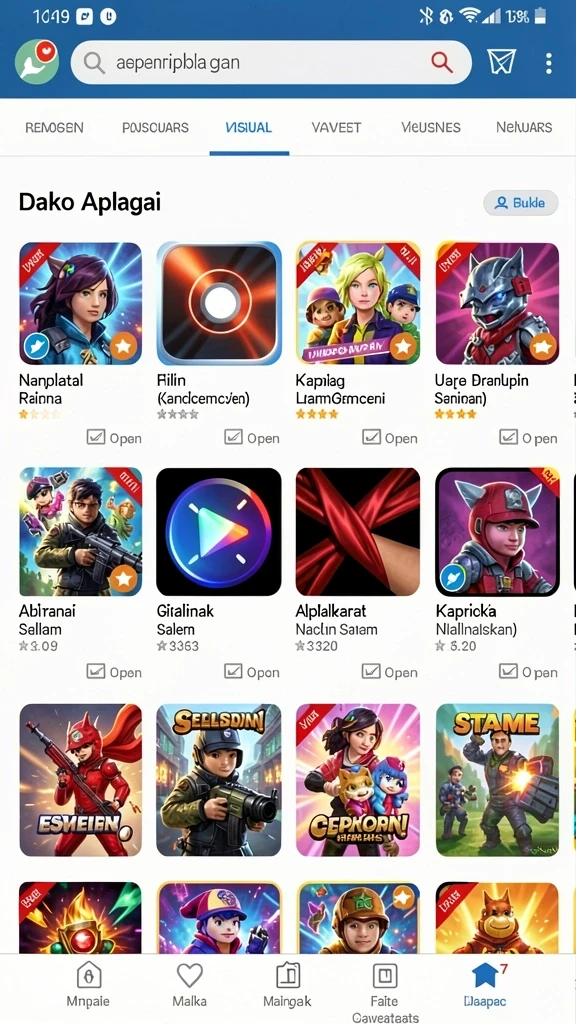Tap the red magnifier search icon

pos(442,63)
